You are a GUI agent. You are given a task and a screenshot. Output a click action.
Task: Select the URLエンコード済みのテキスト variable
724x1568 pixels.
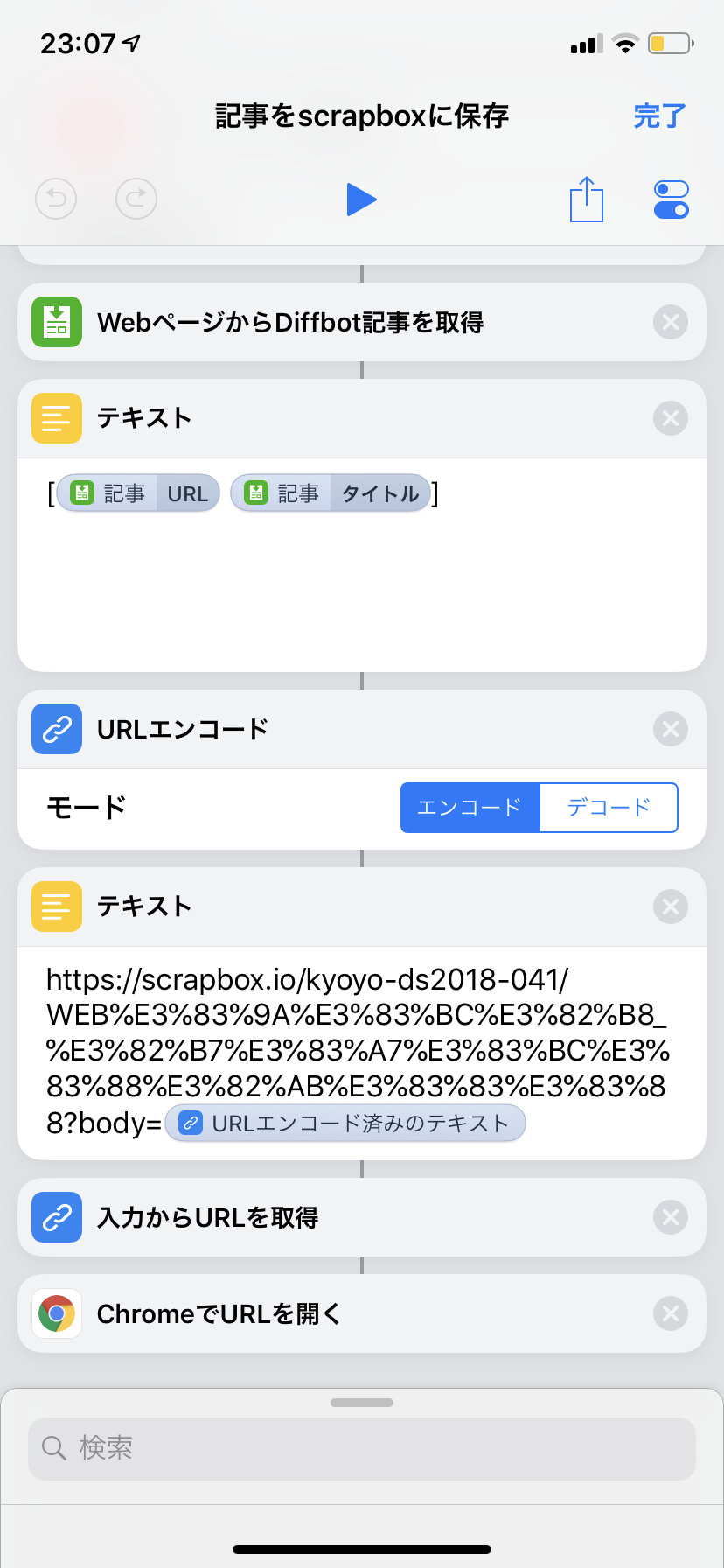(x=345, y=1123)
